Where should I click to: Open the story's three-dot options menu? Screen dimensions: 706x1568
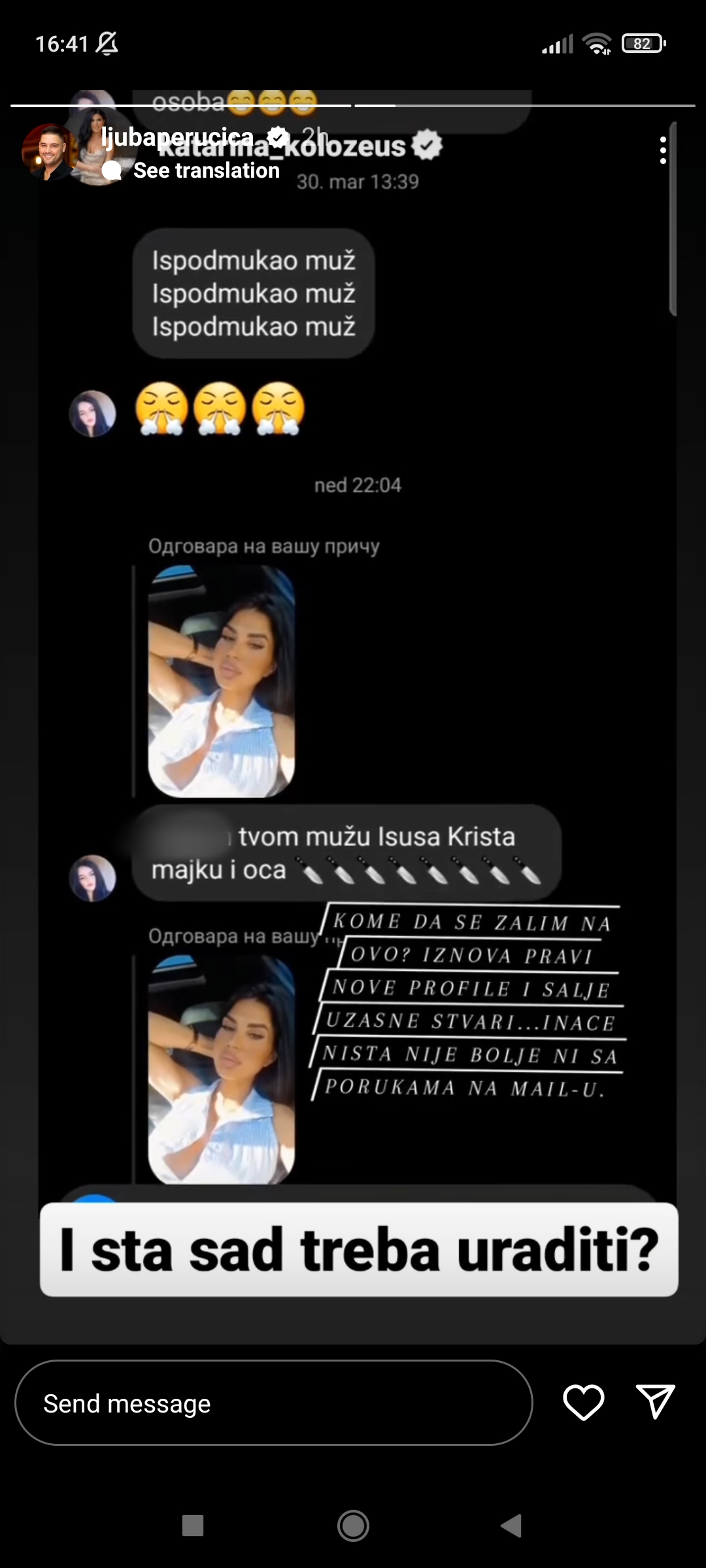(x=663, y=150)
